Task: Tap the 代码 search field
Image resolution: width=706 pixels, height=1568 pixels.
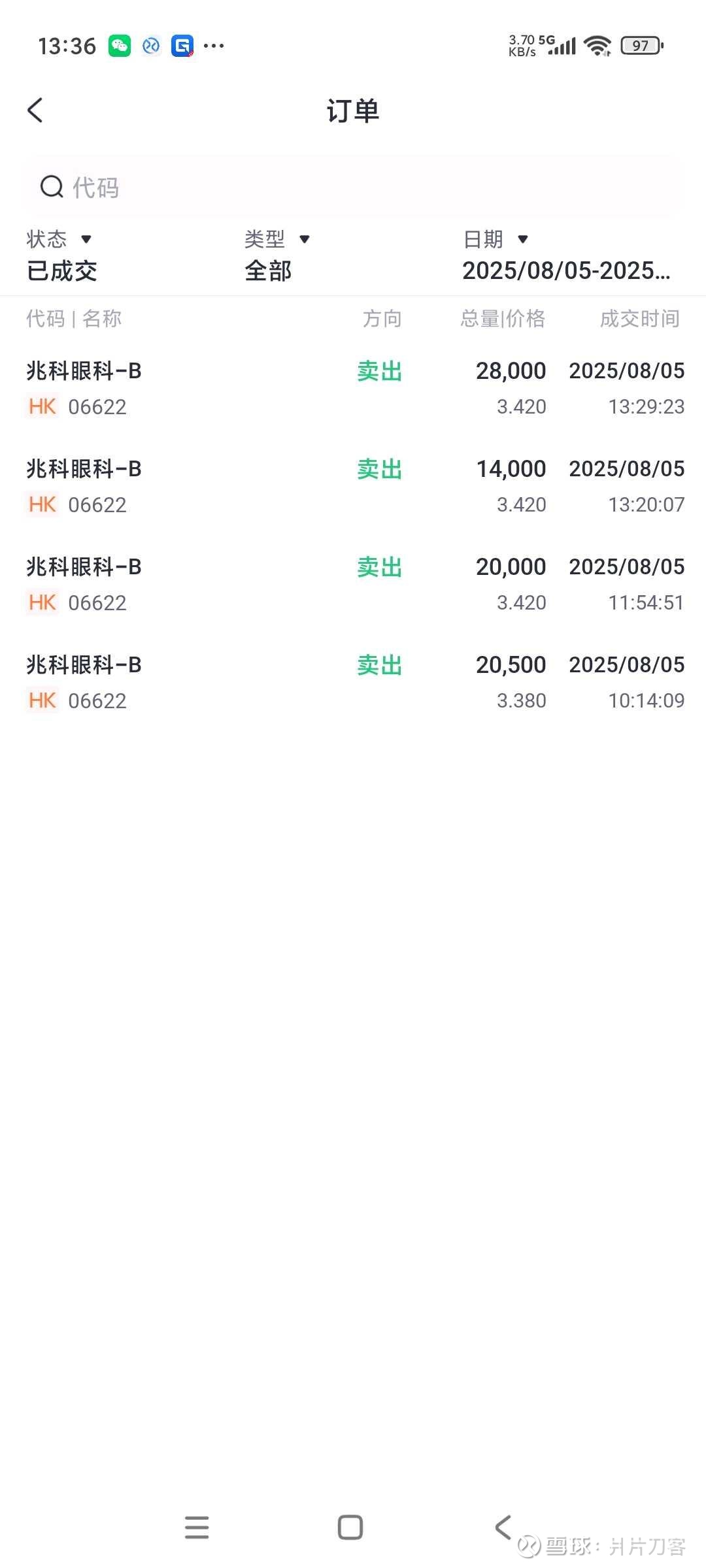Action: 353,188
